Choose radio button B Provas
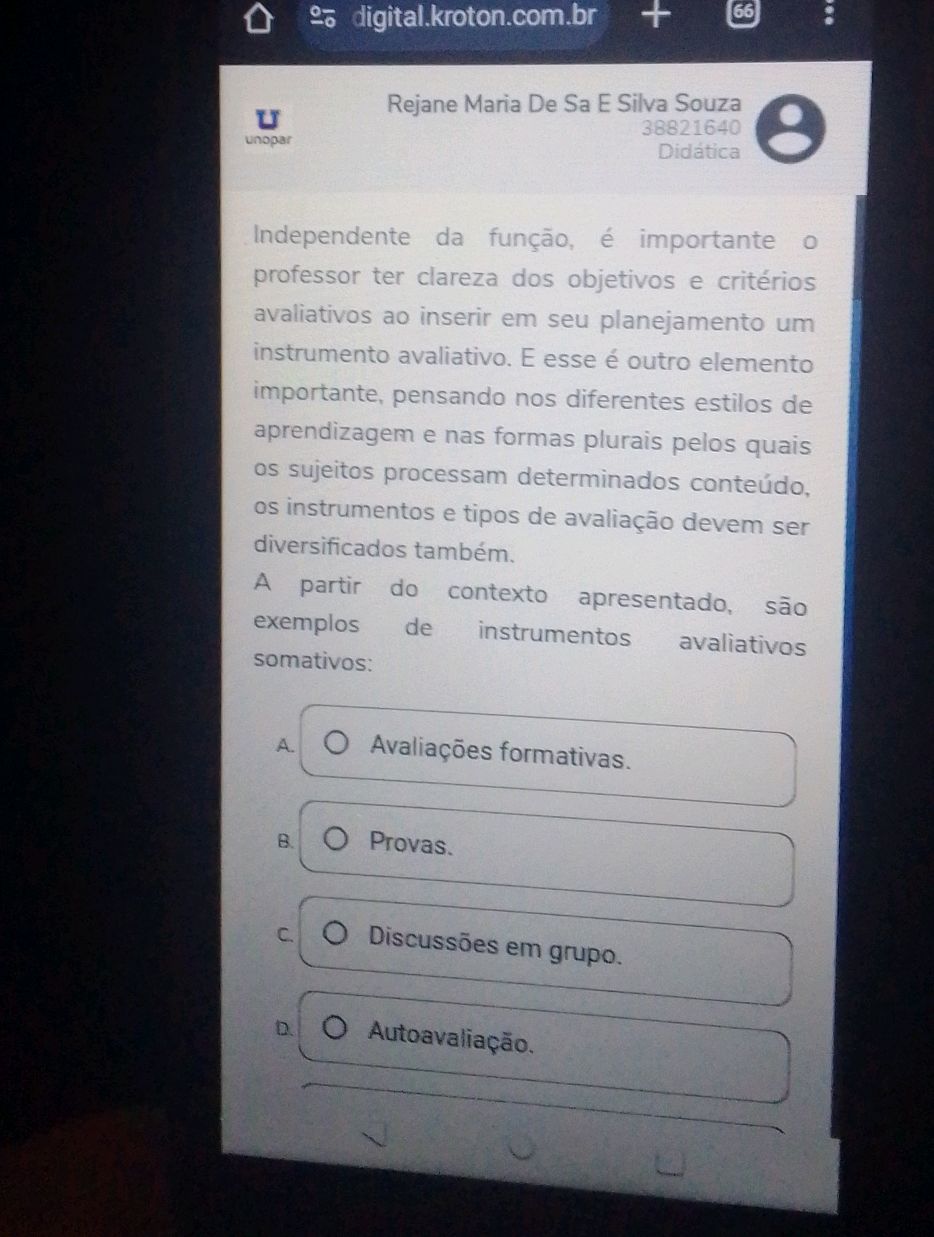This screenshot has height=1237, width=934. (338, 840)
